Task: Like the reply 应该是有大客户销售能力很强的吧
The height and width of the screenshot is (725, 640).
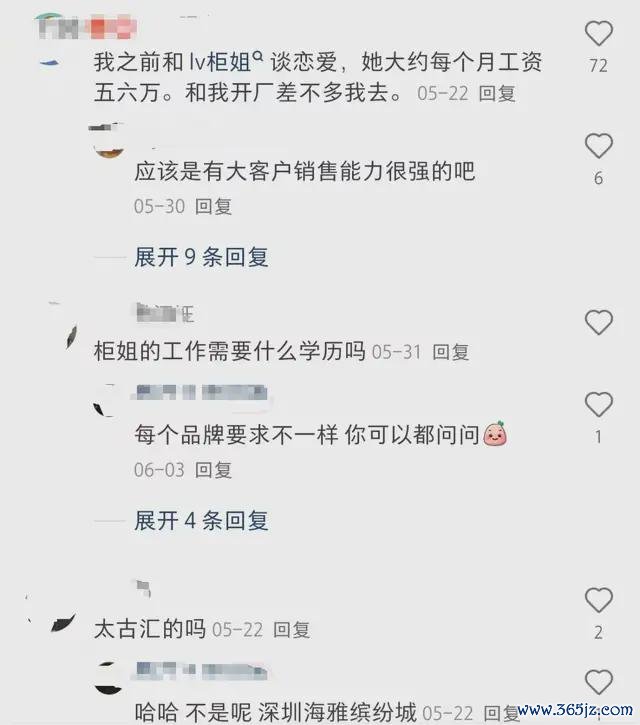Action: [598, 147]
